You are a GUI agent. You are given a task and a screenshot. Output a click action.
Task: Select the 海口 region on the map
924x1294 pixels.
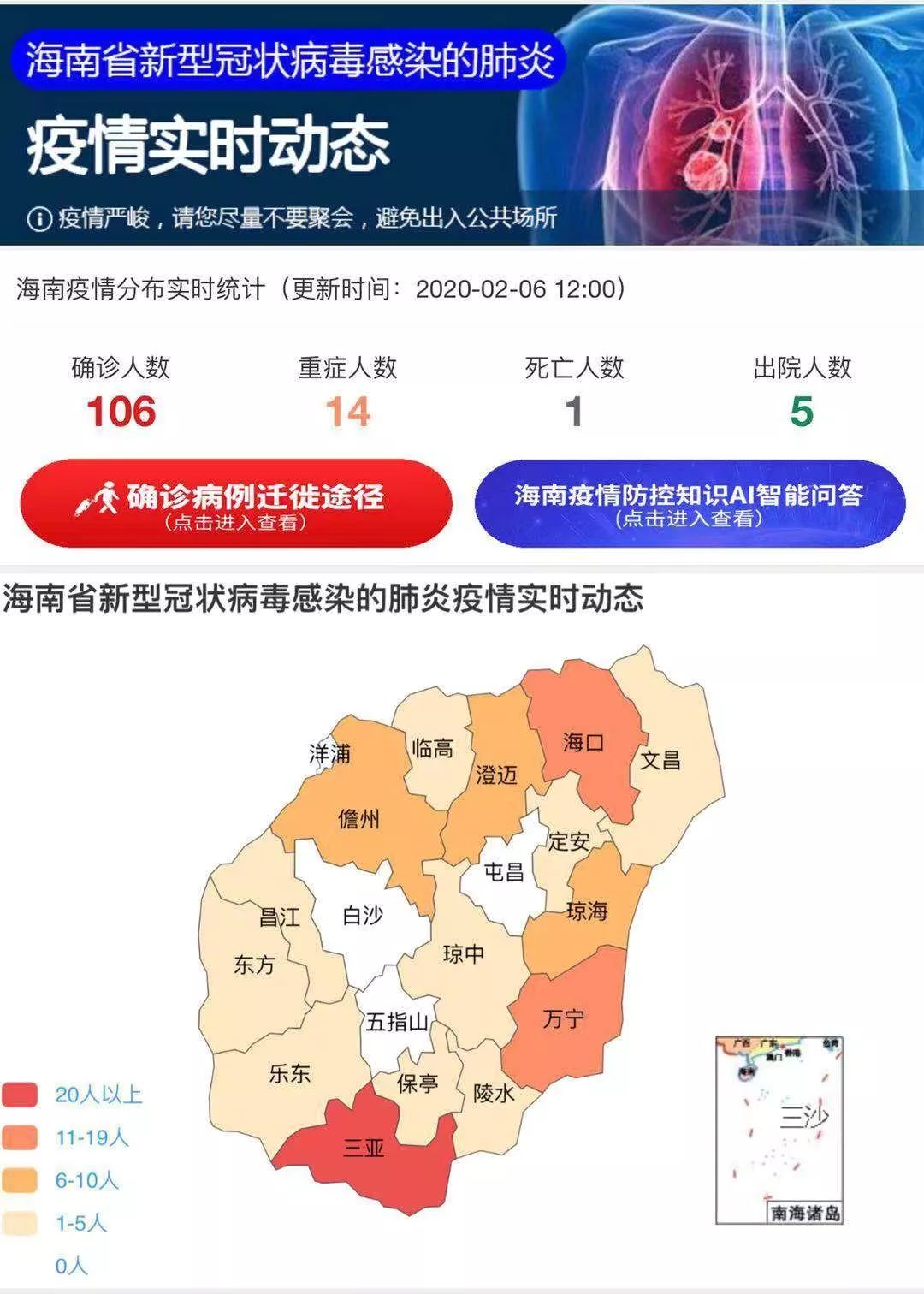(x=584, y=742)
